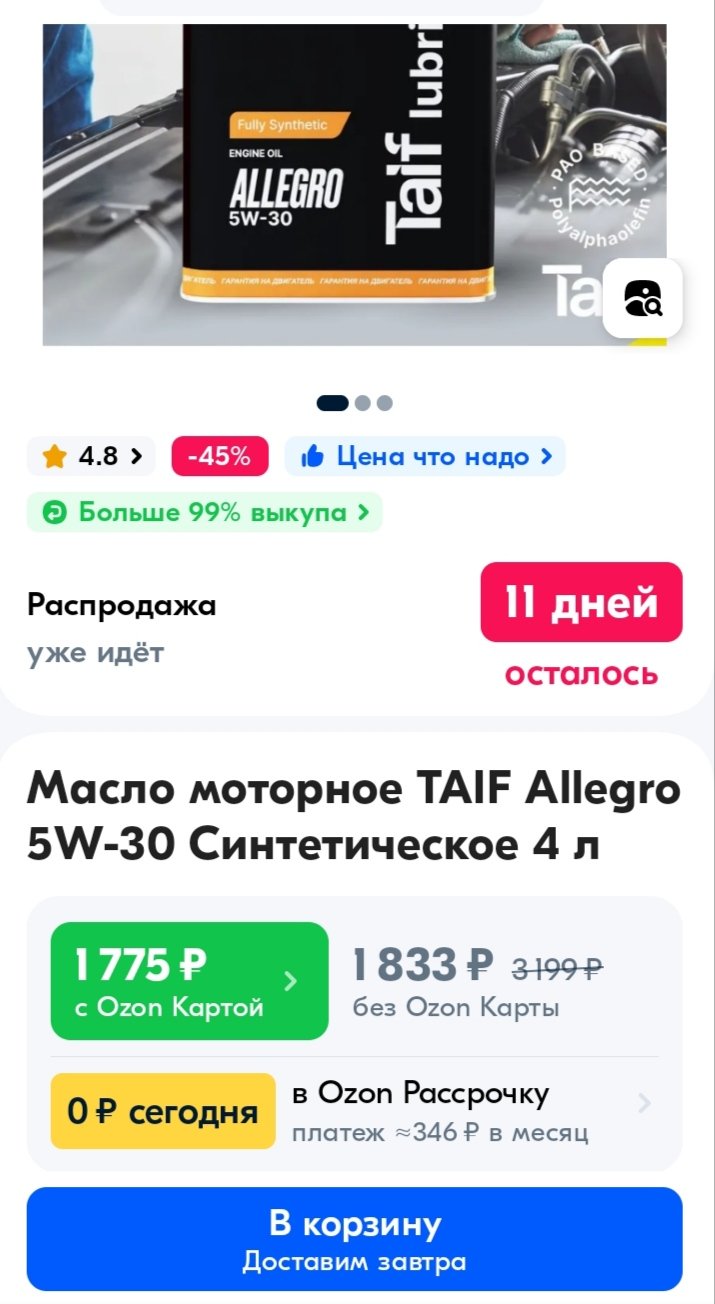Viewport: 715px width, 1304px height.
Task: Open the Распродажа sale banner
Action: 355,626
